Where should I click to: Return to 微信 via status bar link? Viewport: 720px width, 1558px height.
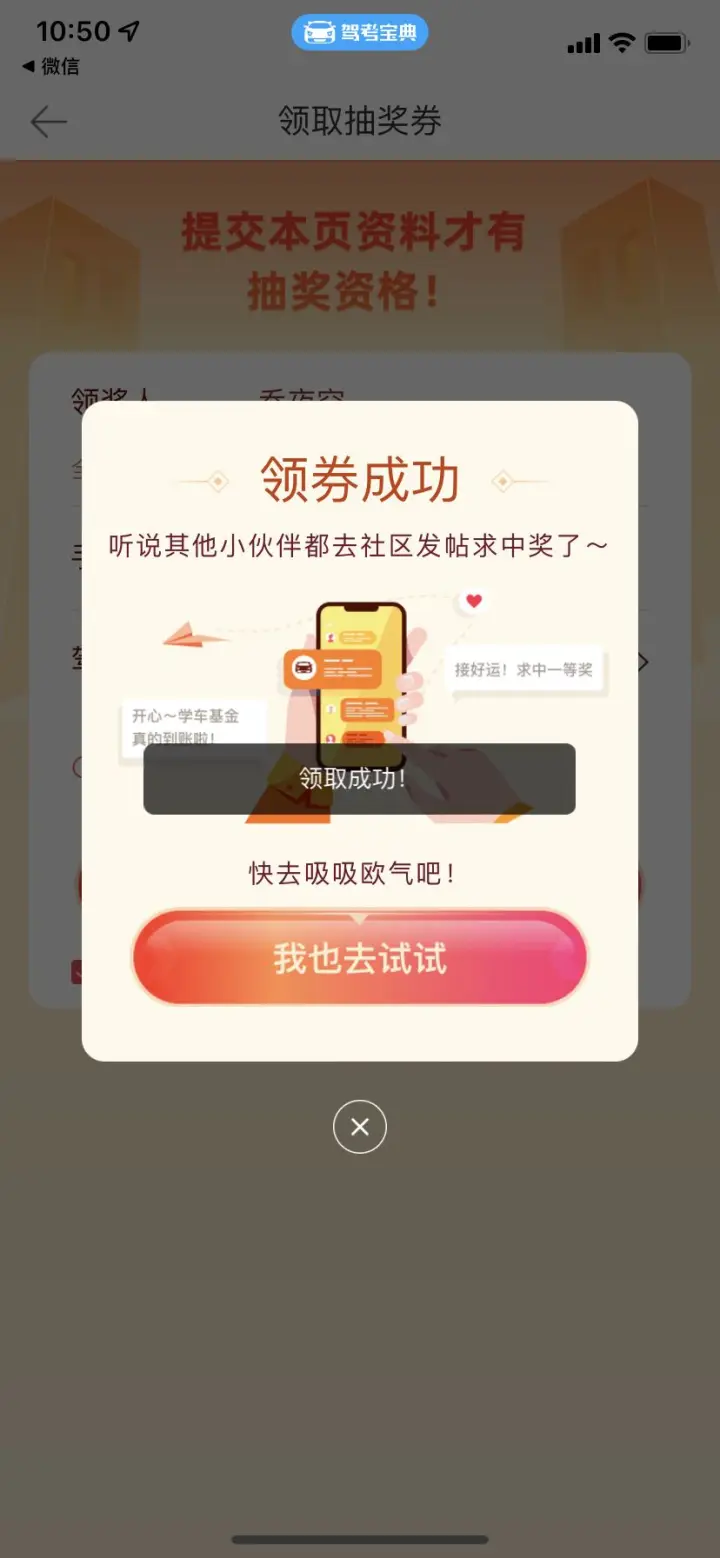[50, 67]
